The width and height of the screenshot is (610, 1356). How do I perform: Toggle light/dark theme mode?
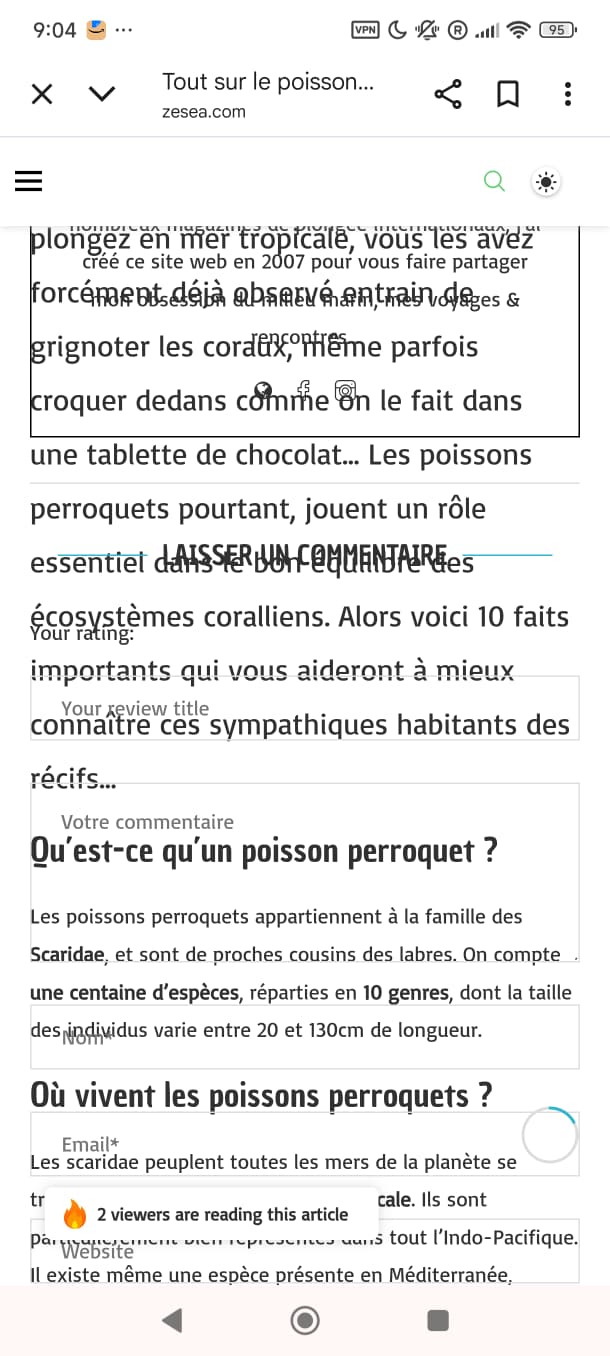coord(546,182)
